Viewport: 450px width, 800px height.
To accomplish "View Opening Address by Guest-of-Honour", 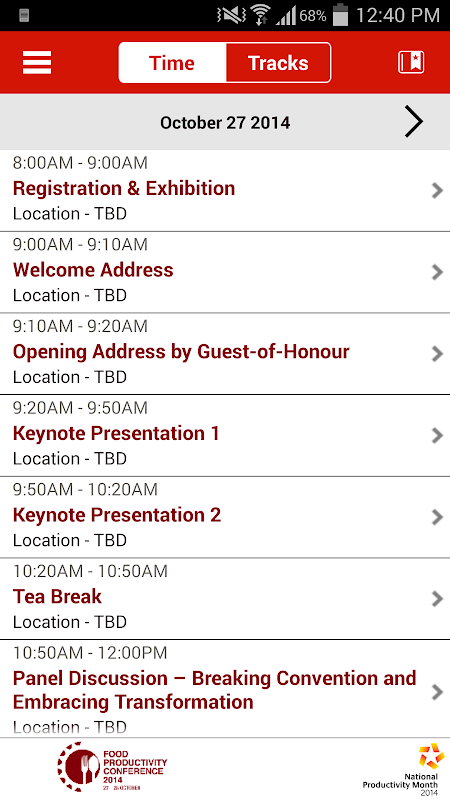I will (x=225, y=354).
